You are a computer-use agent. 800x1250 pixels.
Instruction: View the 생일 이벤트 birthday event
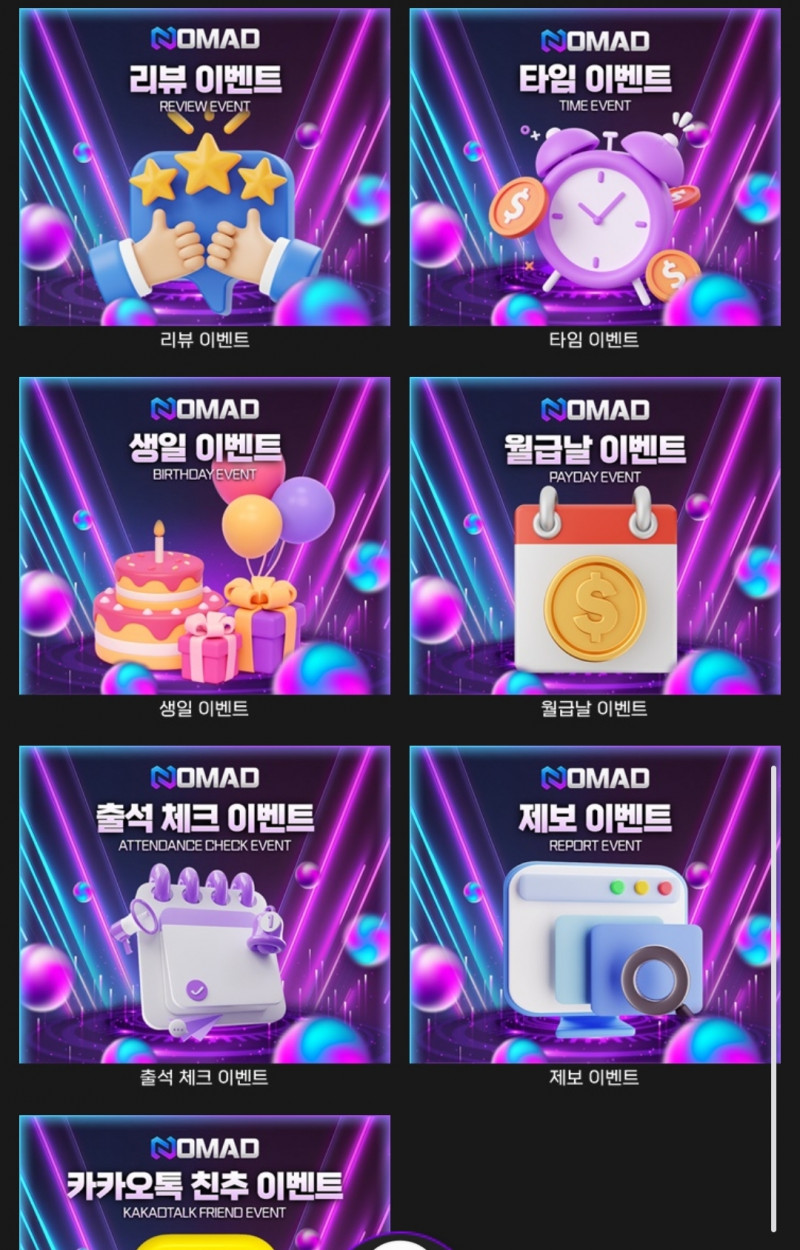coord(204,536)
